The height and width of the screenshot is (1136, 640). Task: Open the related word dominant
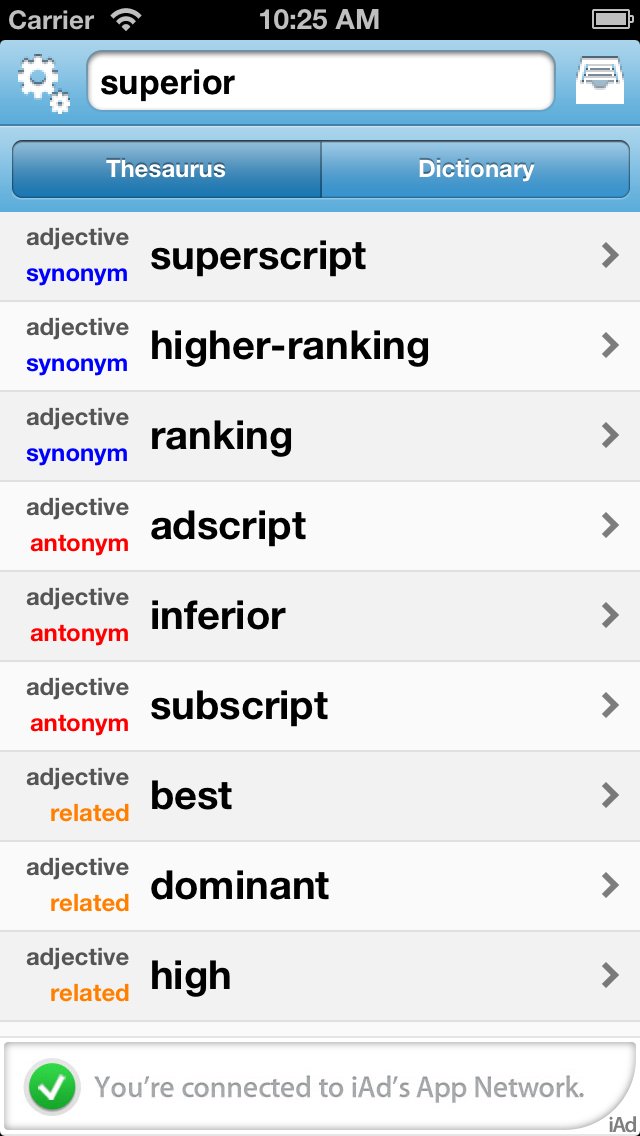(320, 886)
